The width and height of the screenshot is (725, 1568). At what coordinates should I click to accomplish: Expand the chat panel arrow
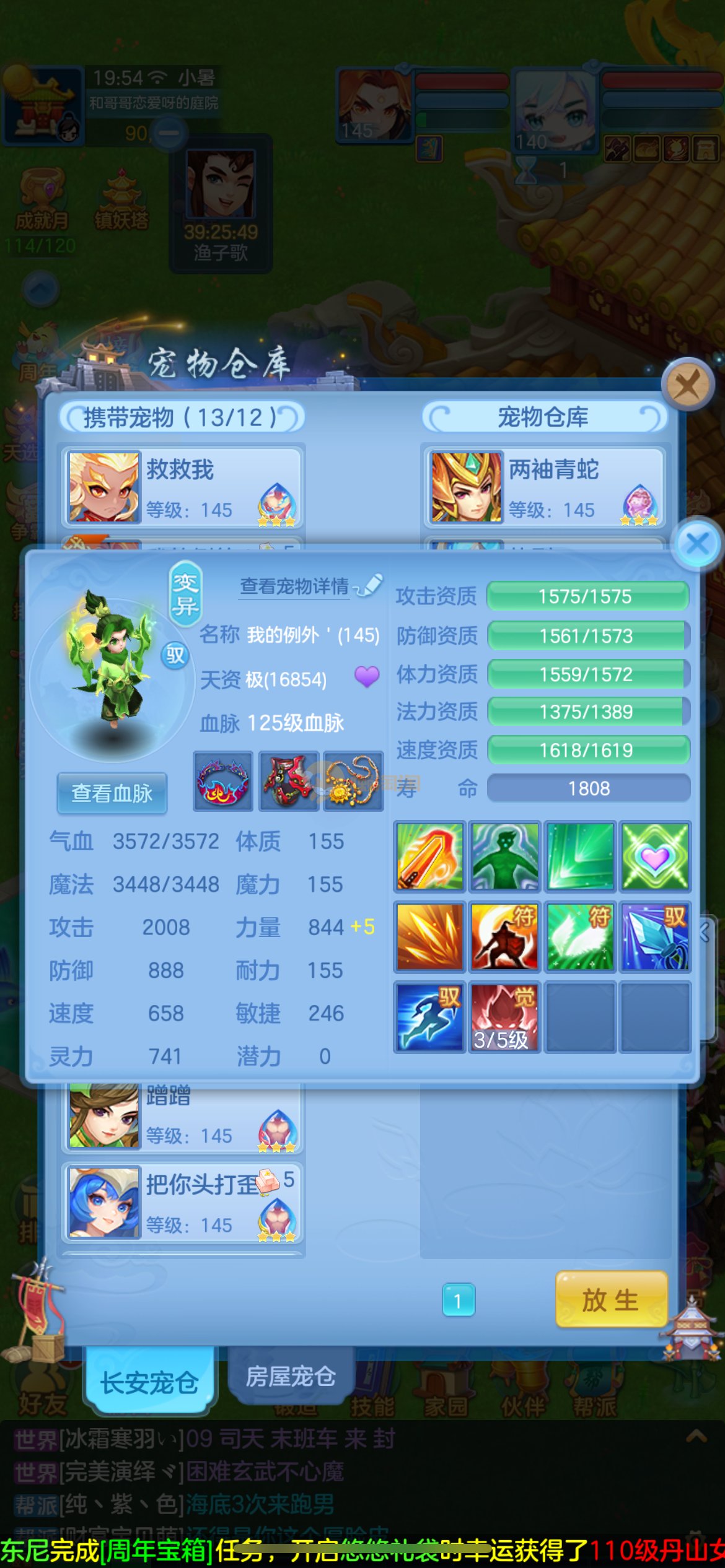click(696, 1437)
